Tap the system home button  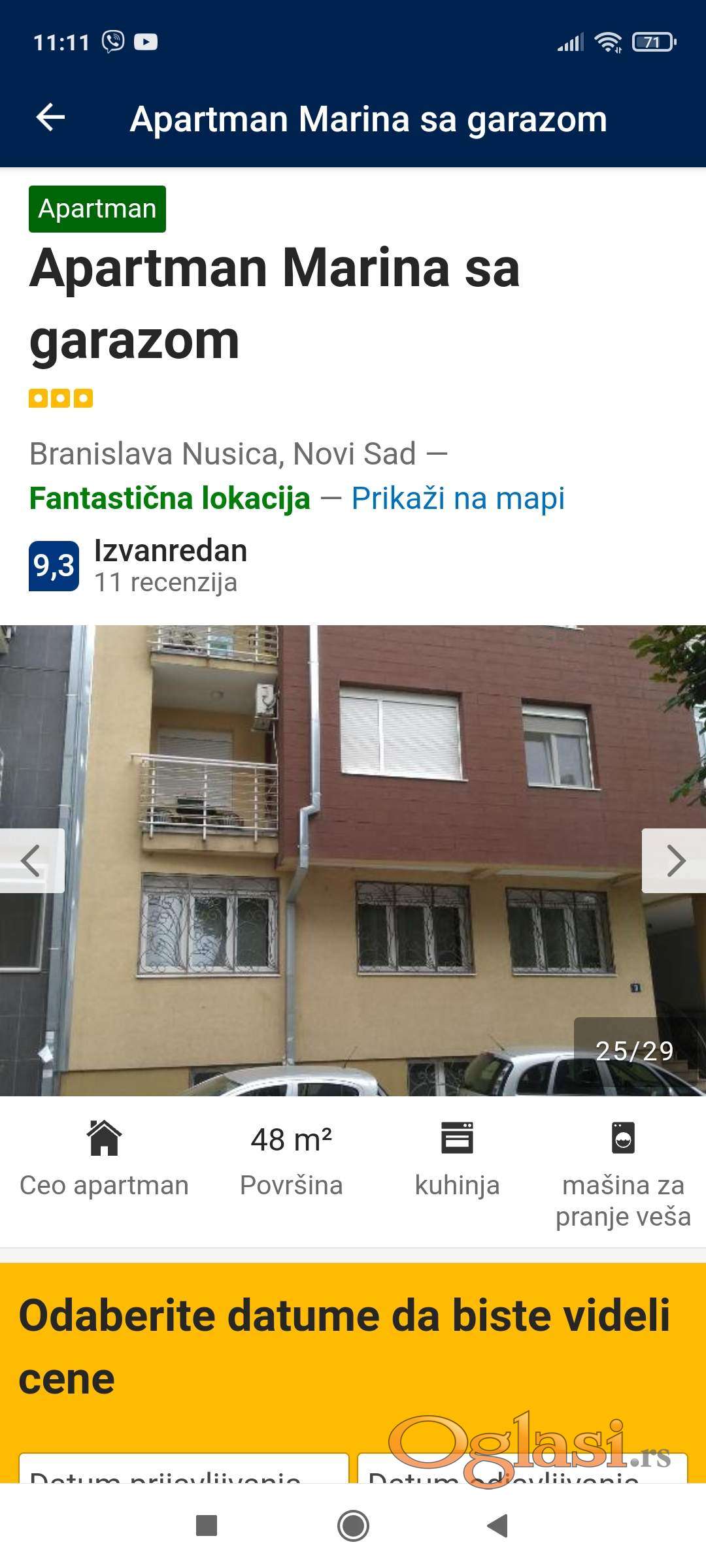[353, 1526]
